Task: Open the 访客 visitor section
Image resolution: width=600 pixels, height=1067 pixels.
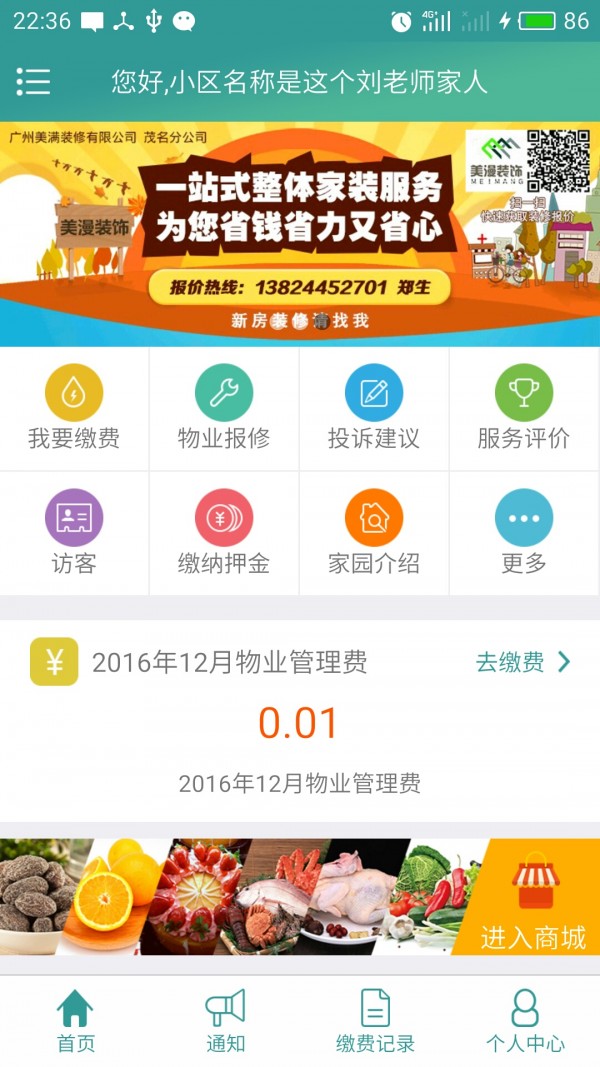Action: pyautogui.click(x=74, y=534)
